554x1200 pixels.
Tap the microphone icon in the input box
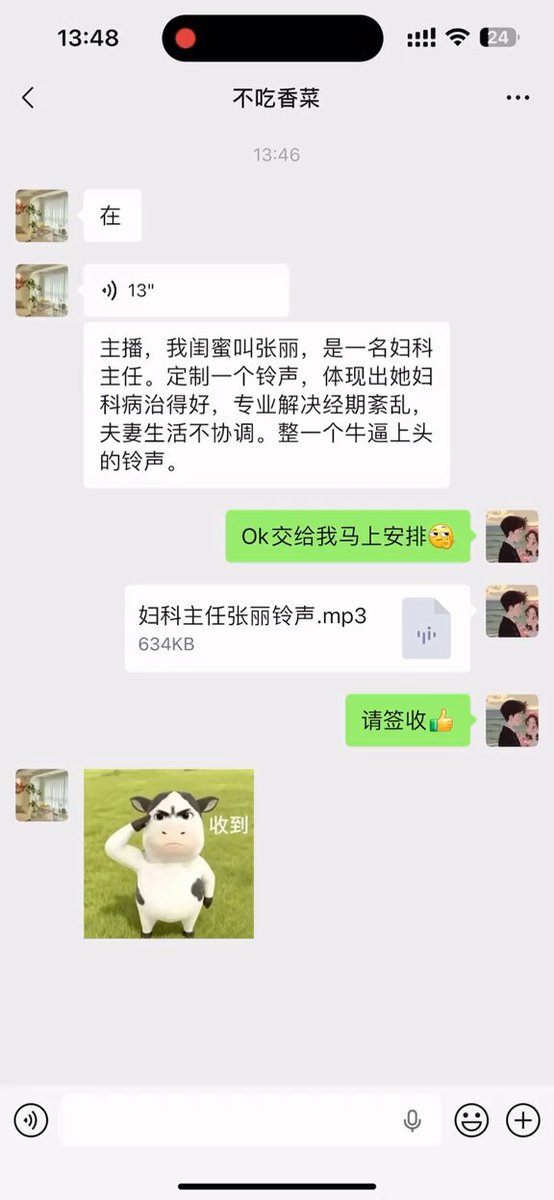click(x=412, y=1120)
